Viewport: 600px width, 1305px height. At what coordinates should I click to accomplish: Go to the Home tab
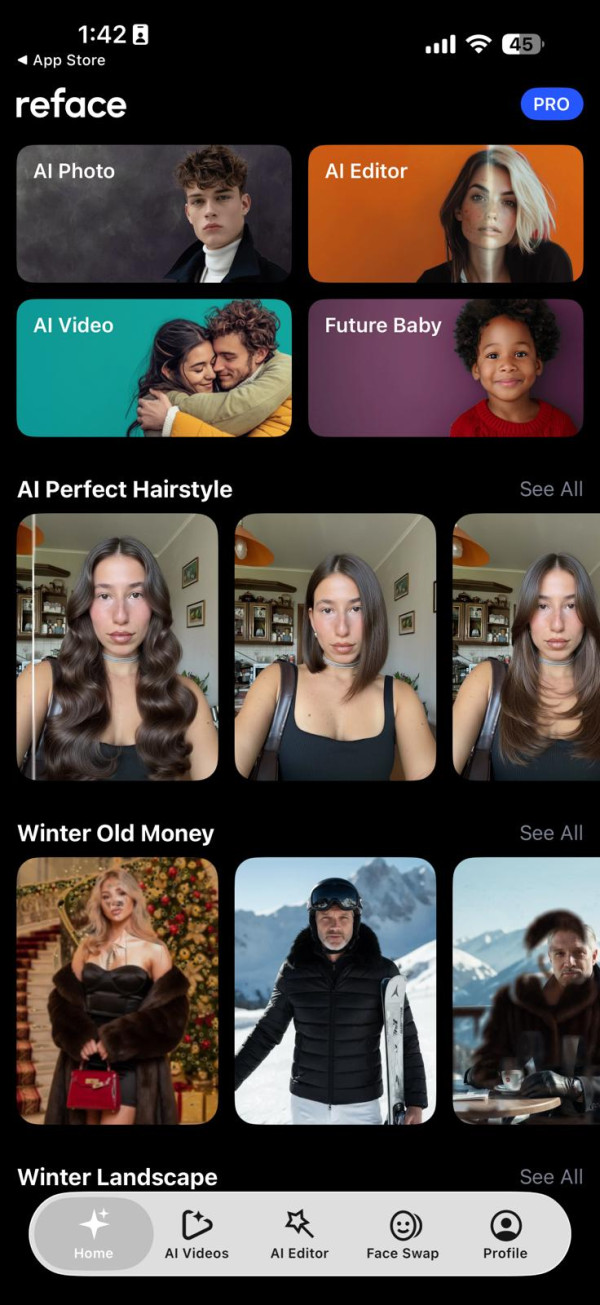pyautogui.click(x=94, y=1234)
